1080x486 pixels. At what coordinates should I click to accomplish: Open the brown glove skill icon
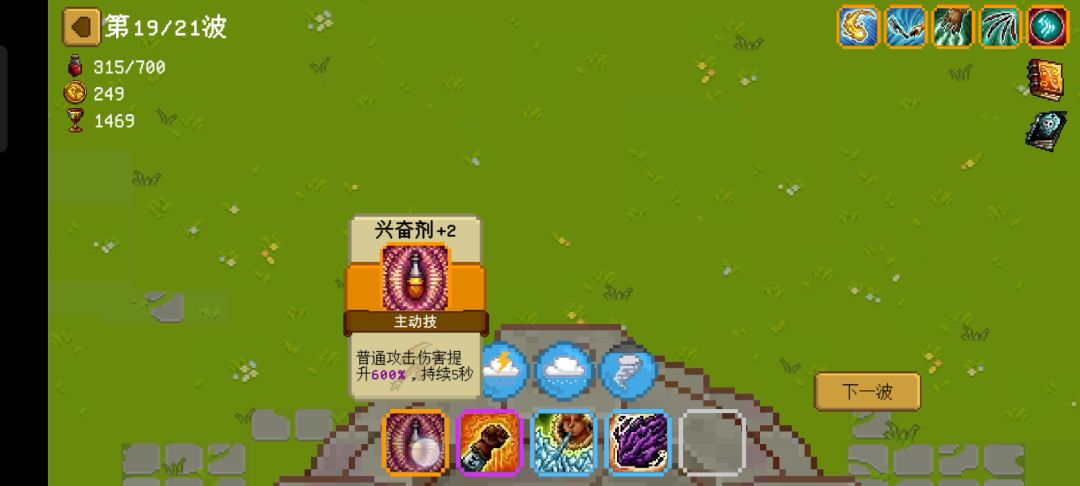[953, 27]
